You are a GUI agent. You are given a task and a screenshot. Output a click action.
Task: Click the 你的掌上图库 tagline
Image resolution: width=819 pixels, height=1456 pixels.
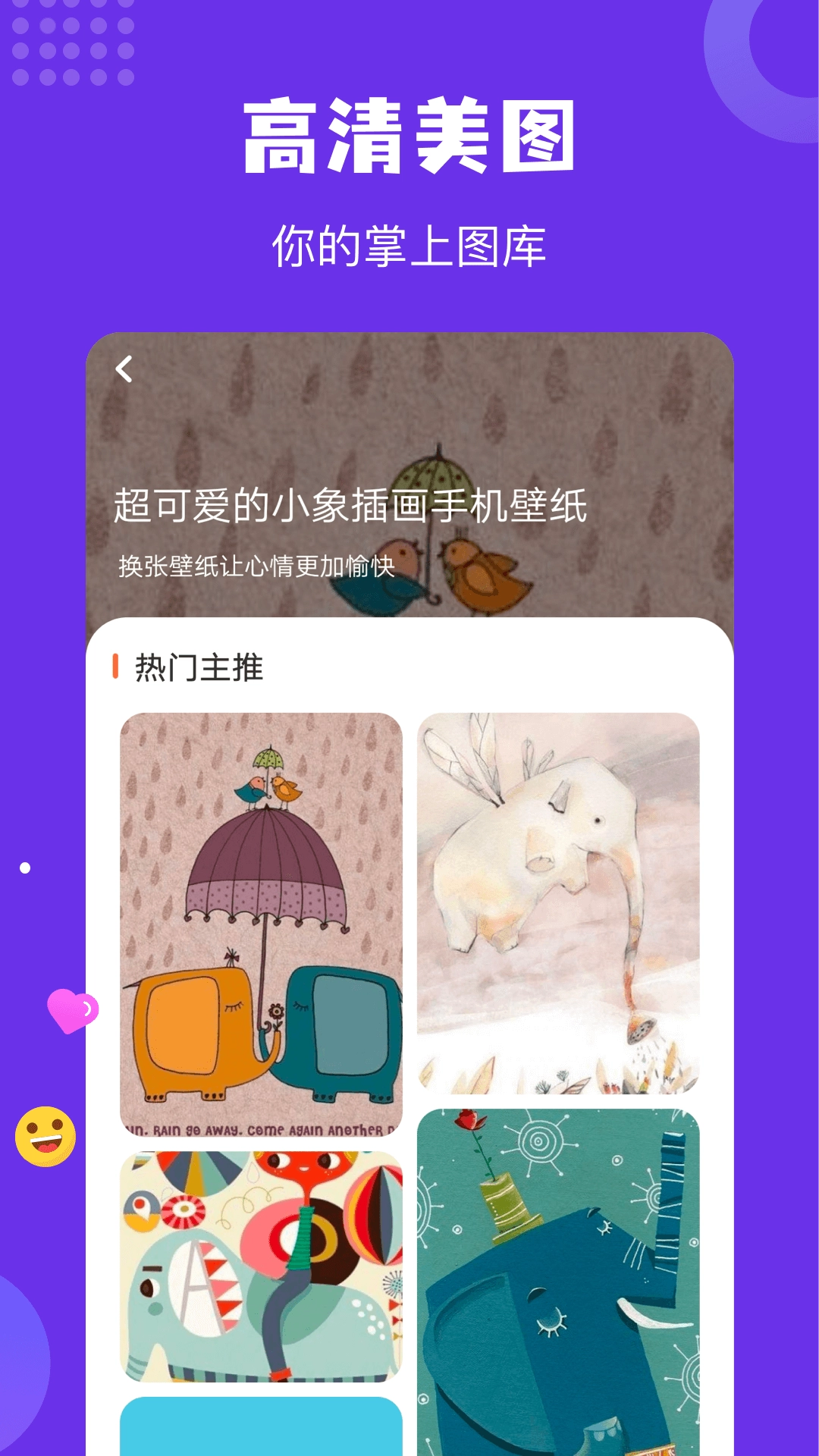(x=409, y=241)
